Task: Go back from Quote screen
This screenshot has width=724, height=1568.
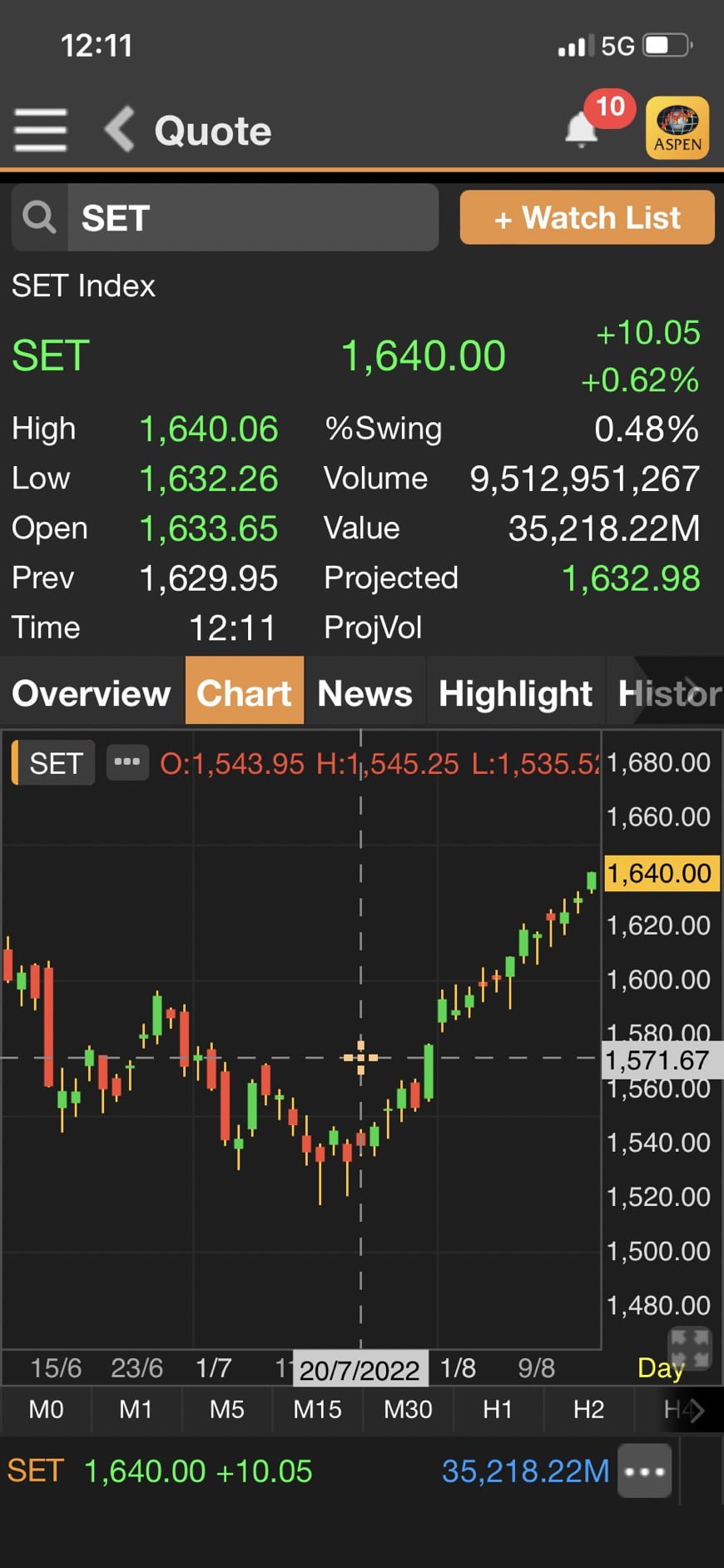Action: (x=121, y=130)
